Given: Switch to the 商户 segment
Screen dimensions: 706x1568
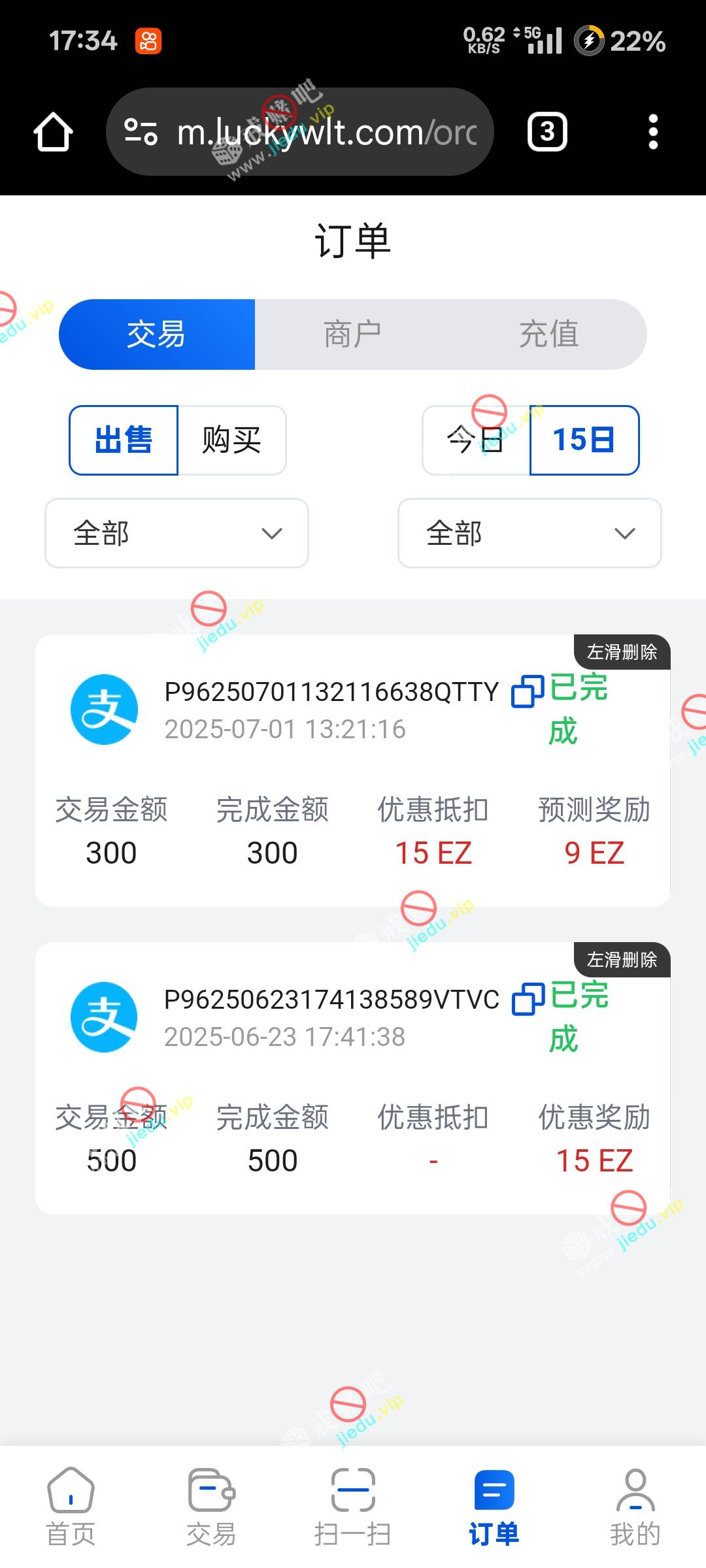Looking at the screenshot, I should [352, 335].
